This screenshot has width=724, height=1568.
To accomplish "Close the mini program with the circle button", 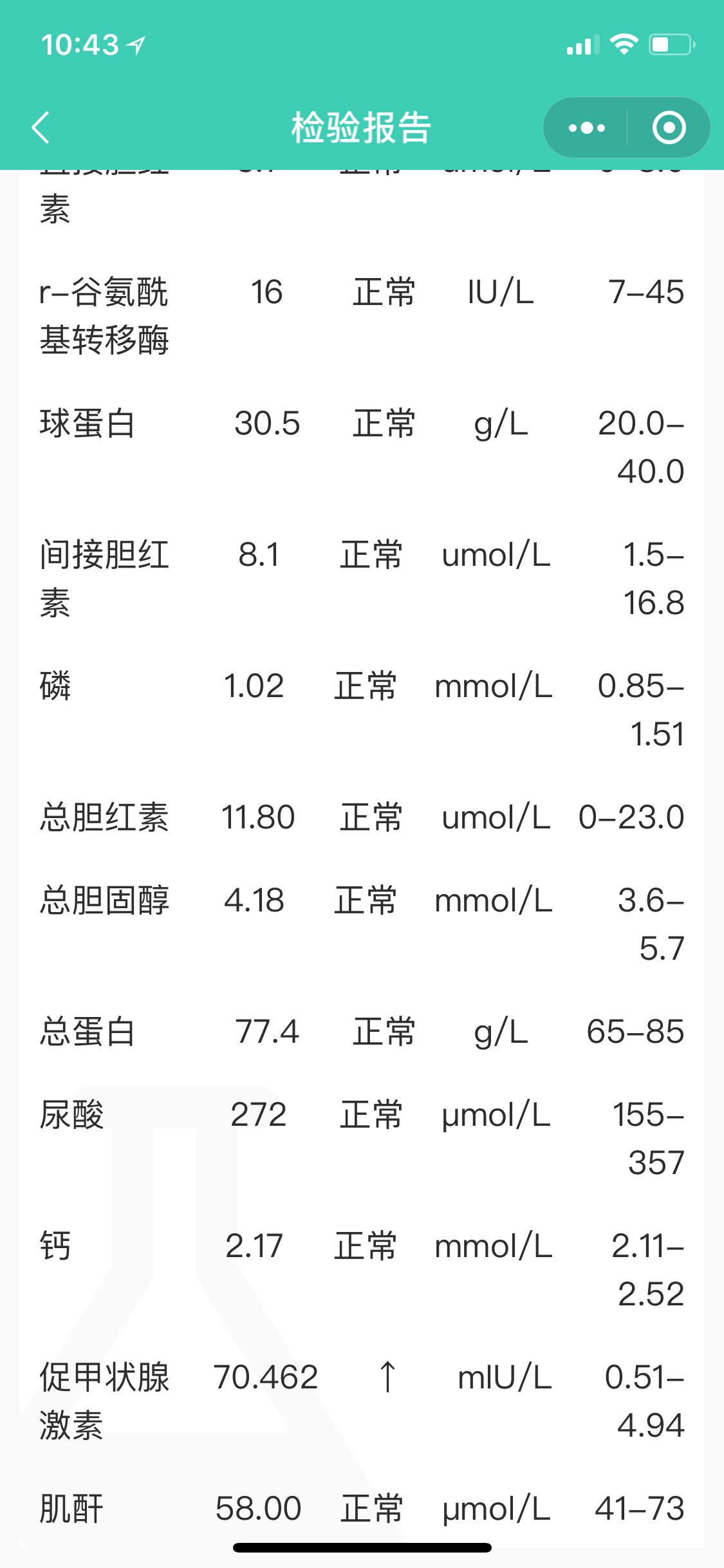I will click(669, 127).
